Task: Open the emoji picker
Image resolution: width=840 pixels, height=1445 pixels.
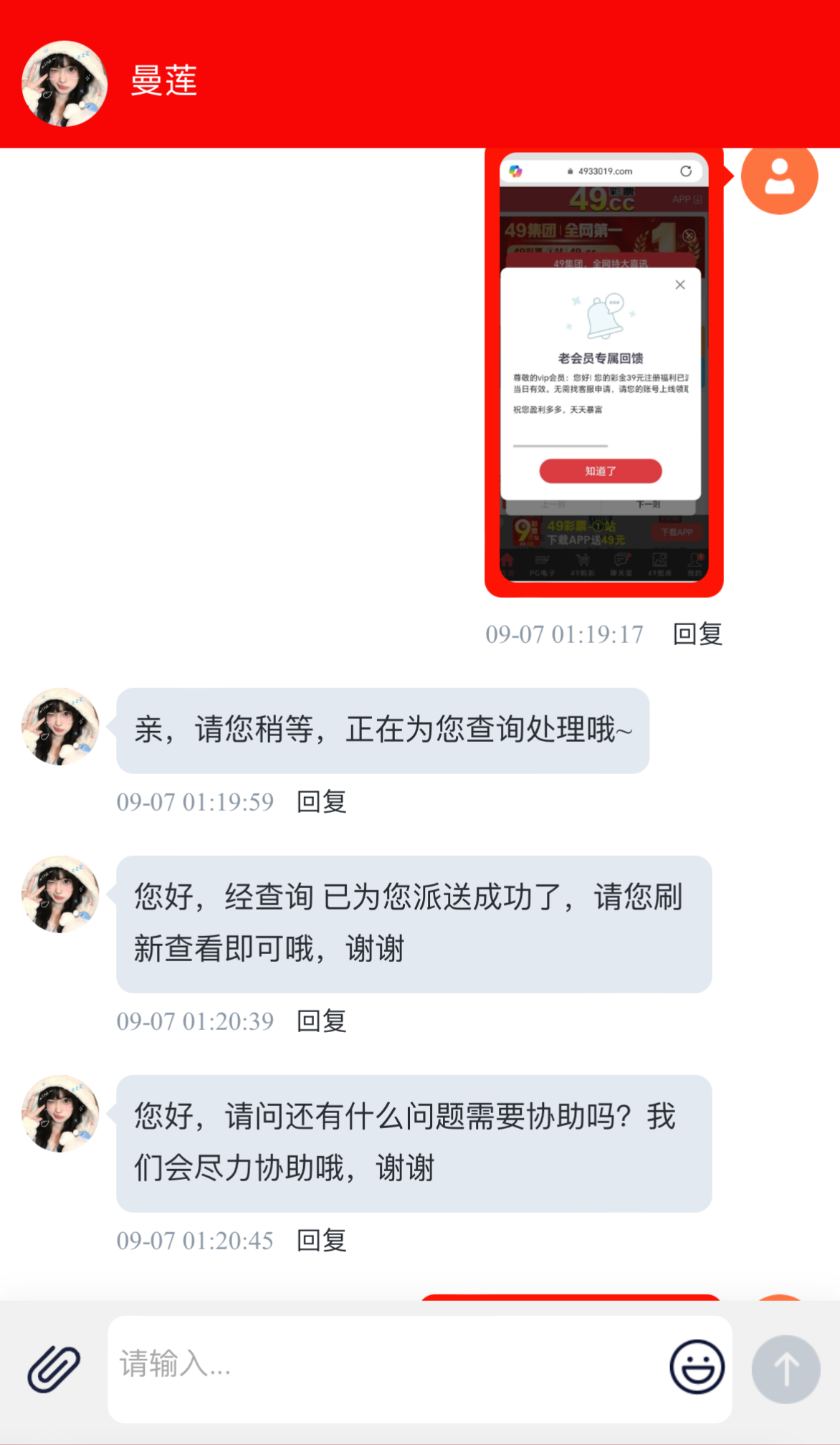Action: coord(697,1367)
